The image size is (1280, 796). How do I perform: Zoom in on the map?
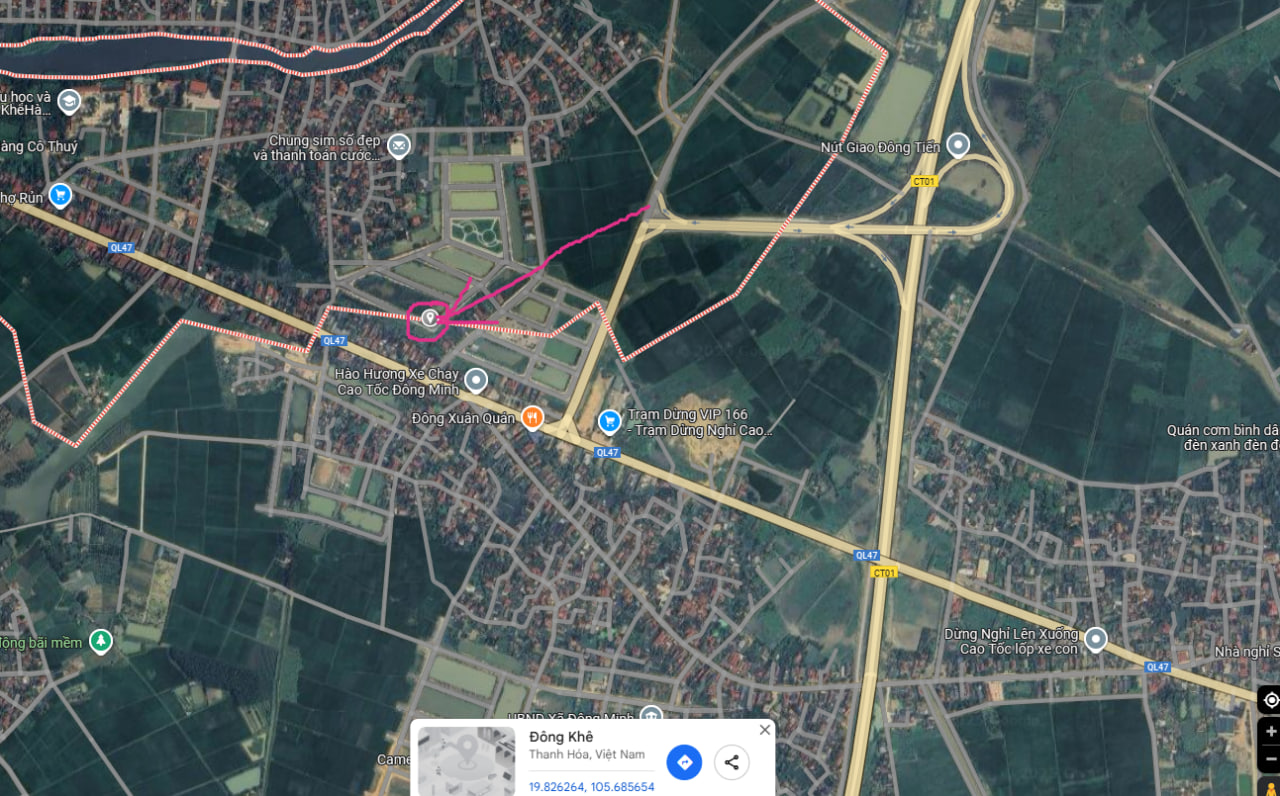(x=1270, y=731)
